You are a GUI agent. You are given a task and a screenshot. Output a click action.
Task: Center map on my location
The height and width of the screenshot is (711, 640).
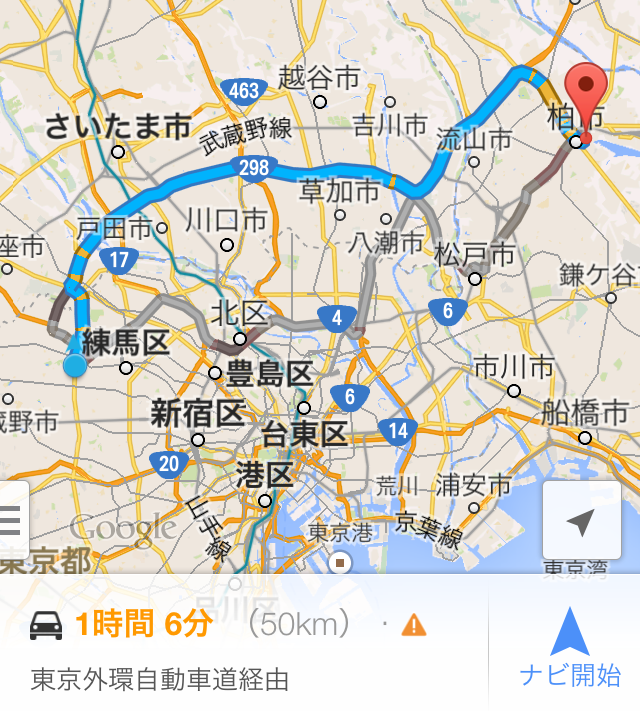[x=581, y=521]
